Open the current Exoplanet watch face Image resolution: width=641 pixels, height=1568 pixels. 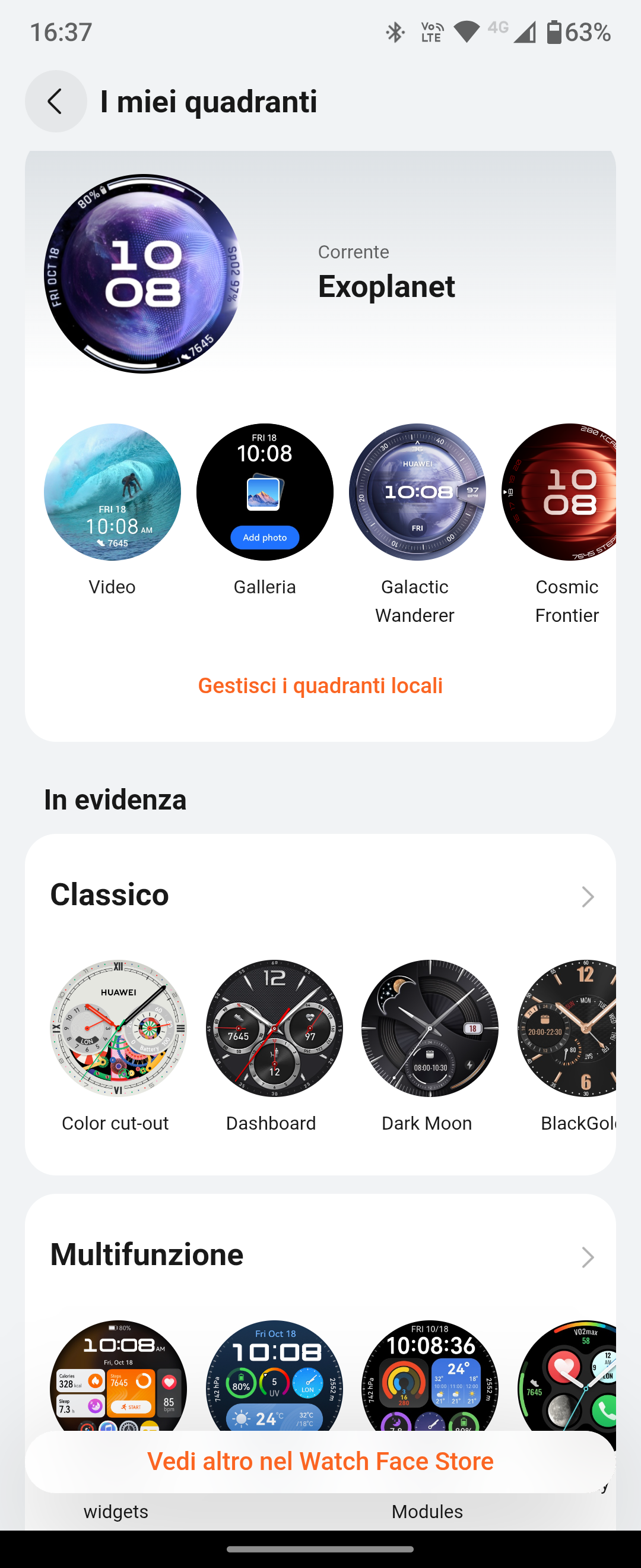pyautogui.click(x=144, y=274)
